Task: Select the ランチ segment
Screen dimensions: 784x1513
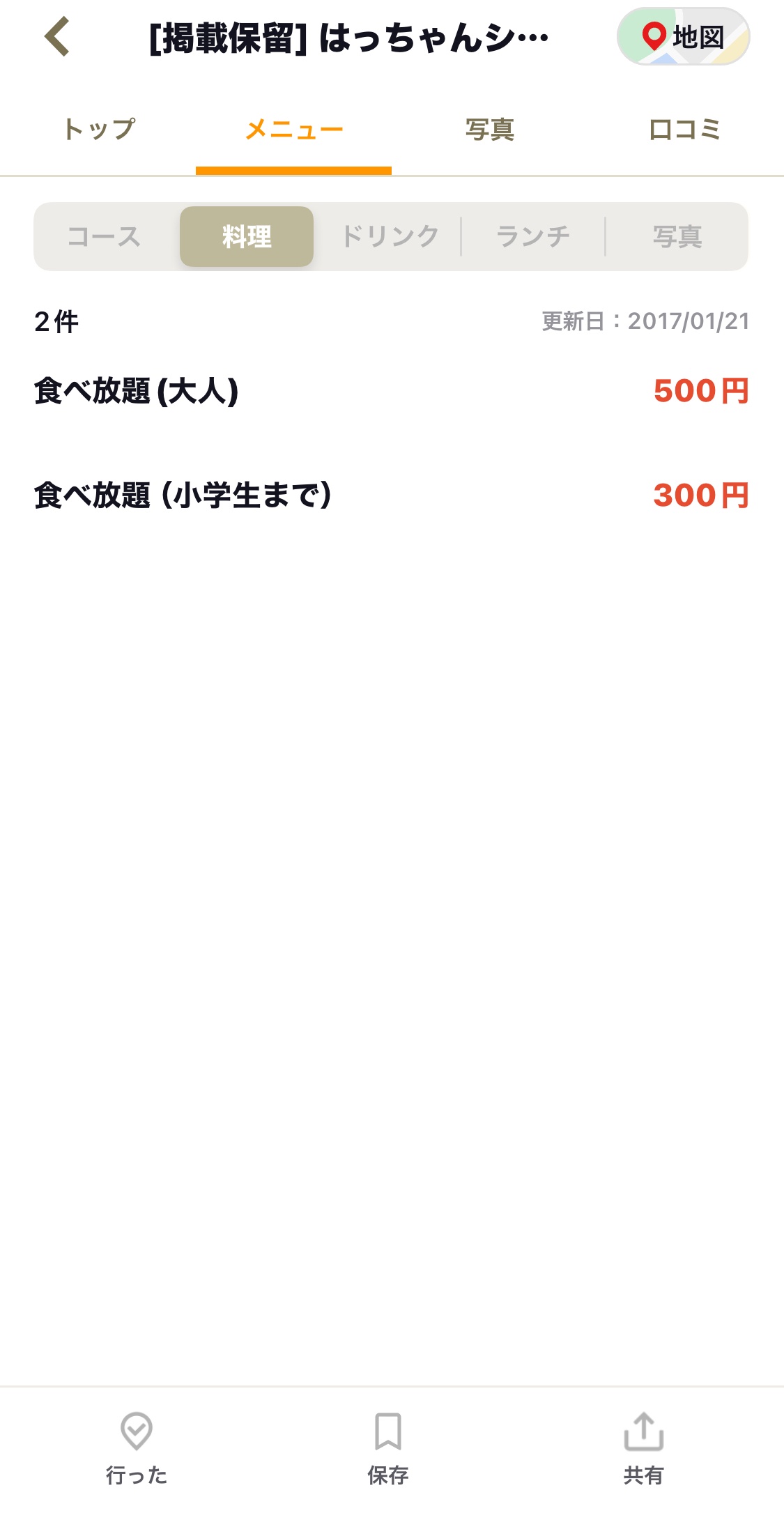Action: (533, 236)
